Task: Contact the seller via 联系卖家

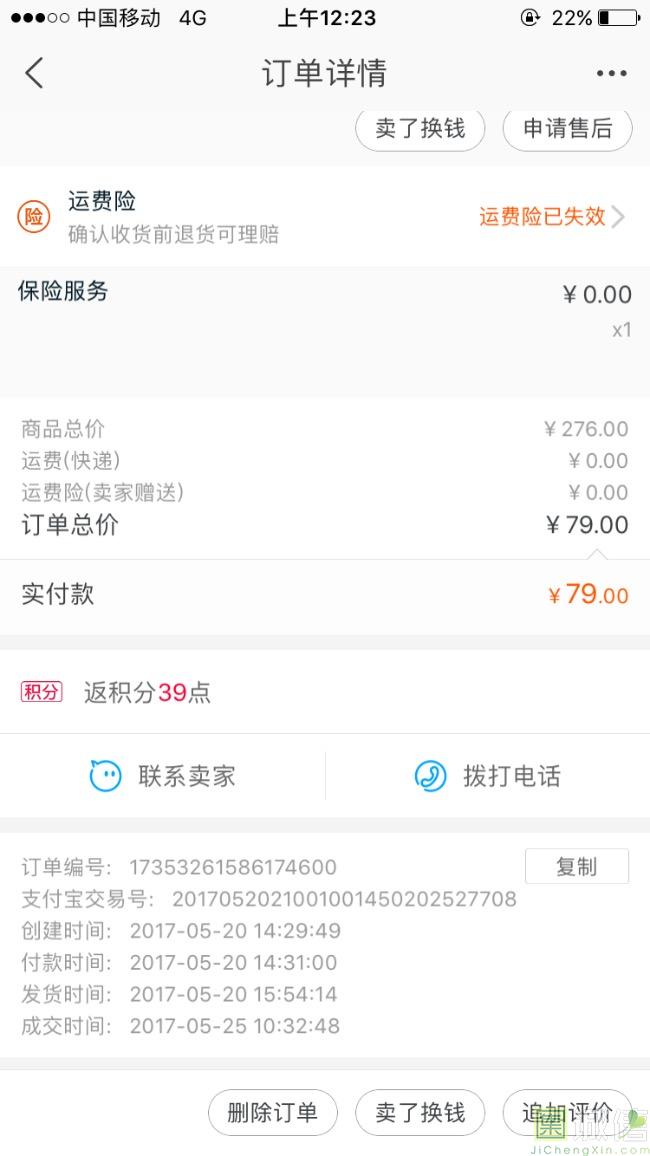Action: [162, 776]
